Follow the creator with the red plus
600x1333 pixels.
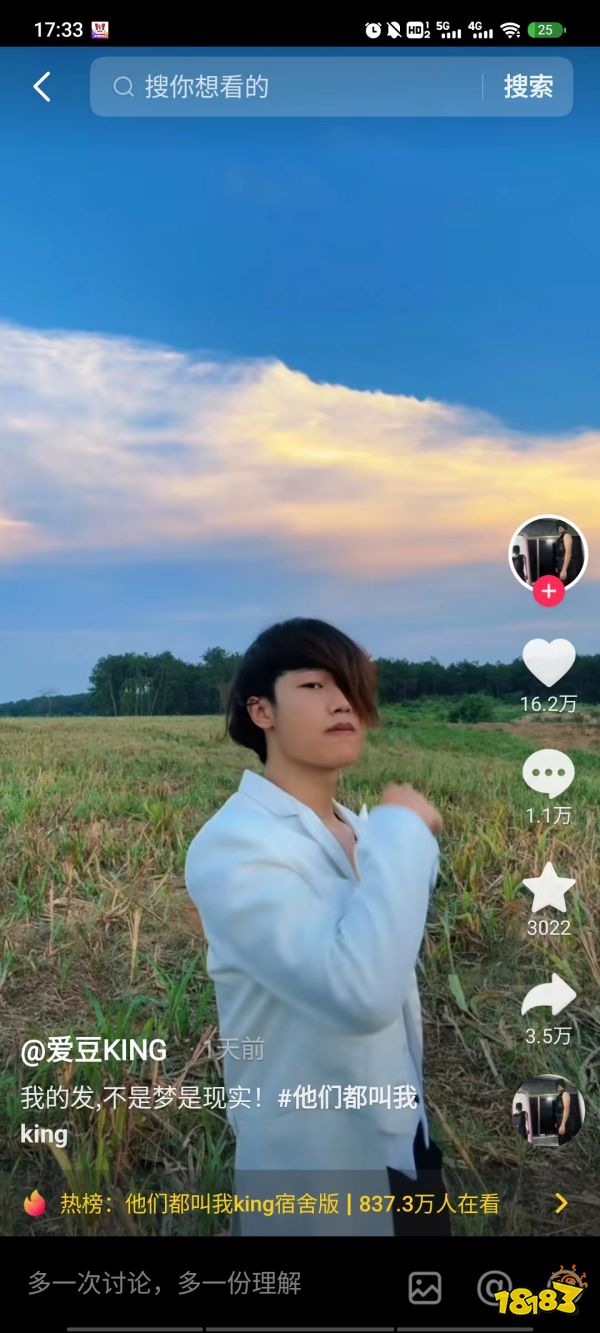coord(548,591)
